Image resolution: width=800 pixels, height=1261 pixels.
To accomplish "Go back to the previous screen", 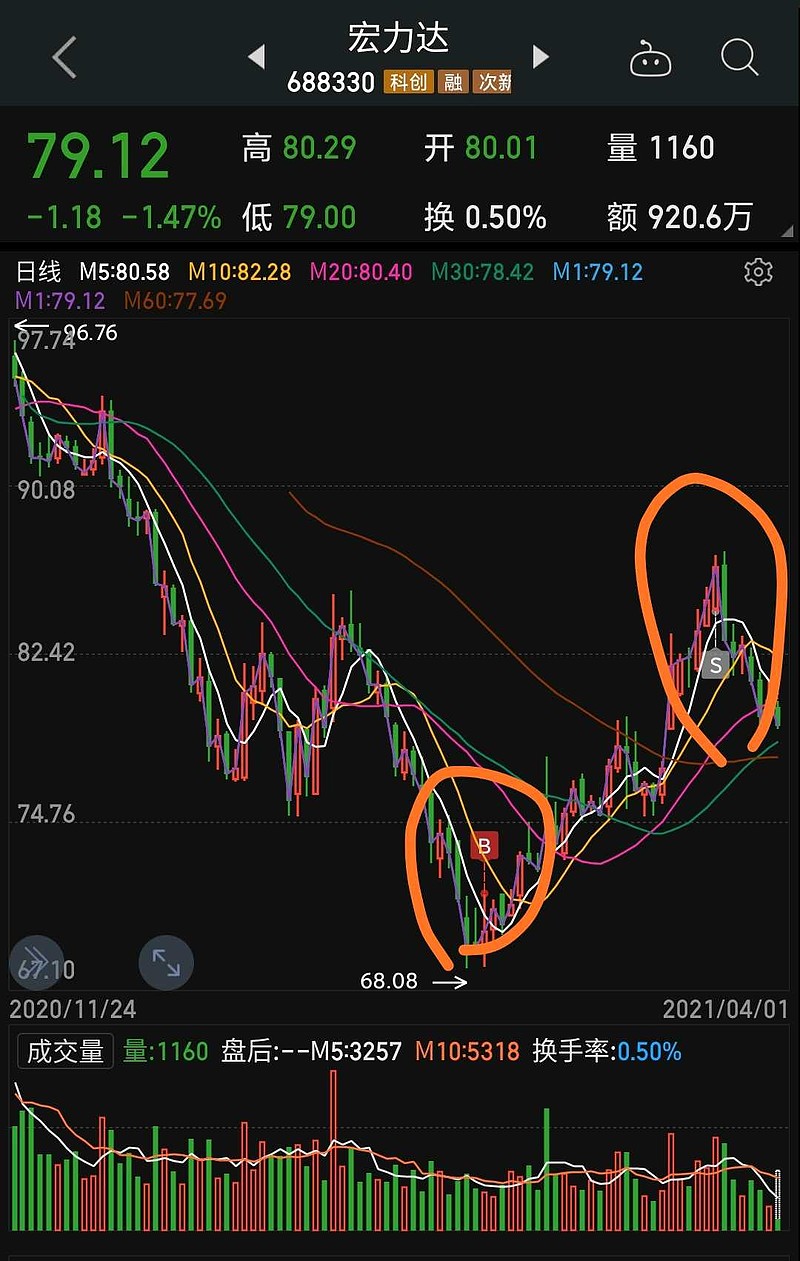I will (x=64, y=57).
